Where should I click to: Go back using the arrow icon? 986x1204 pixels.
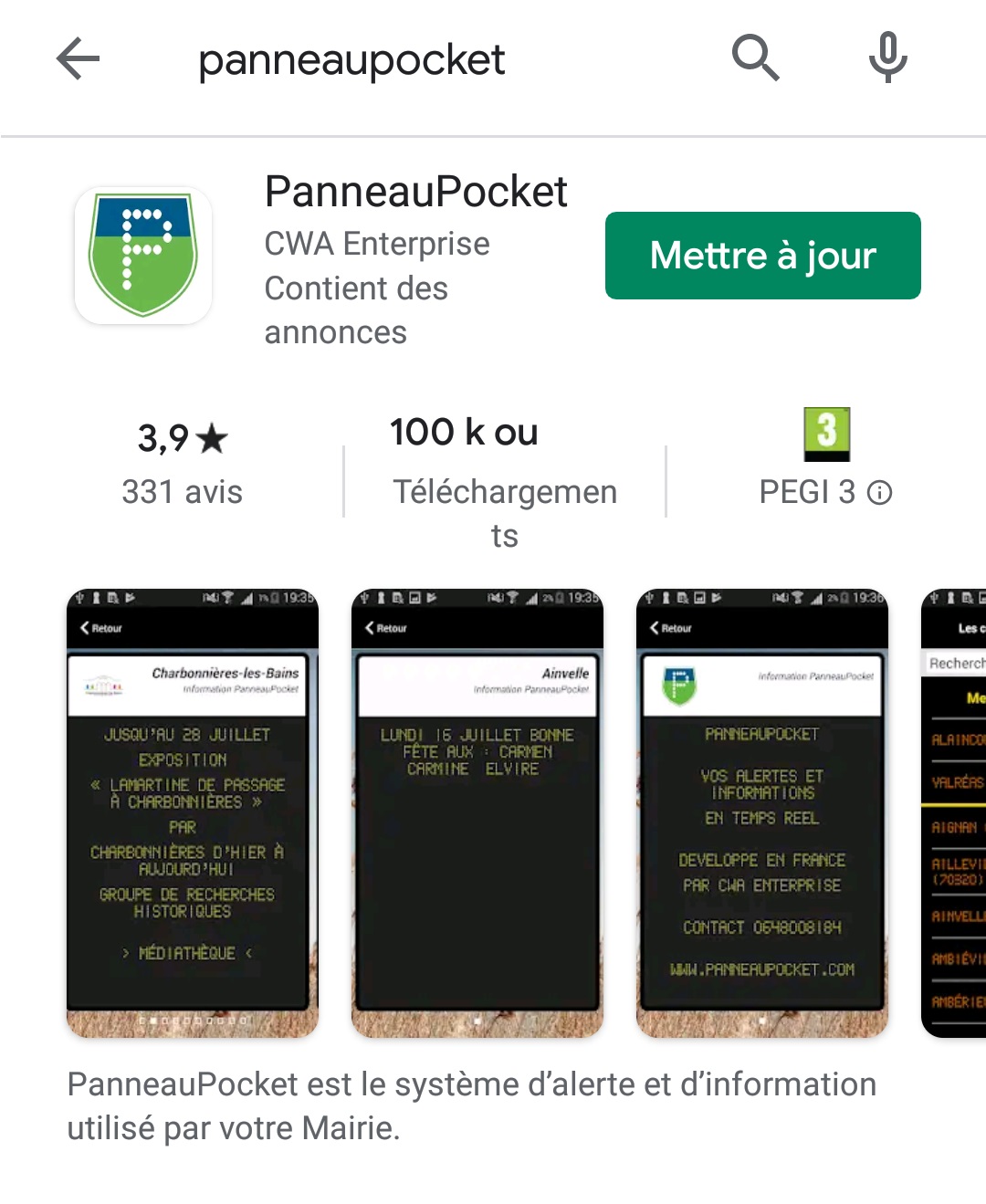[x=78, y=59]
